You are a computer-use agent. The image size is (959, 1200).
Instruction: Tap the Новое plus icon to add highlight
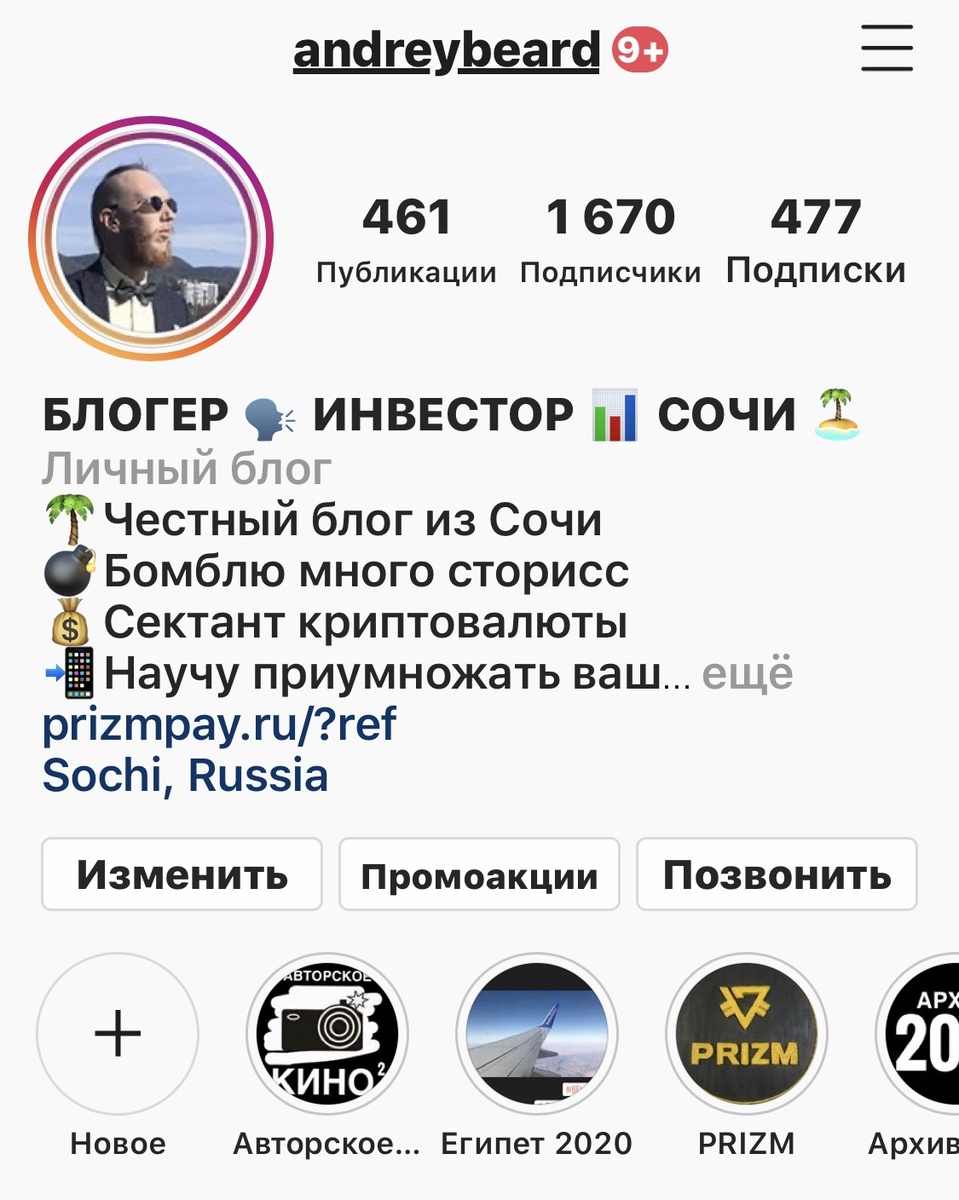[x=120, y=1035]
